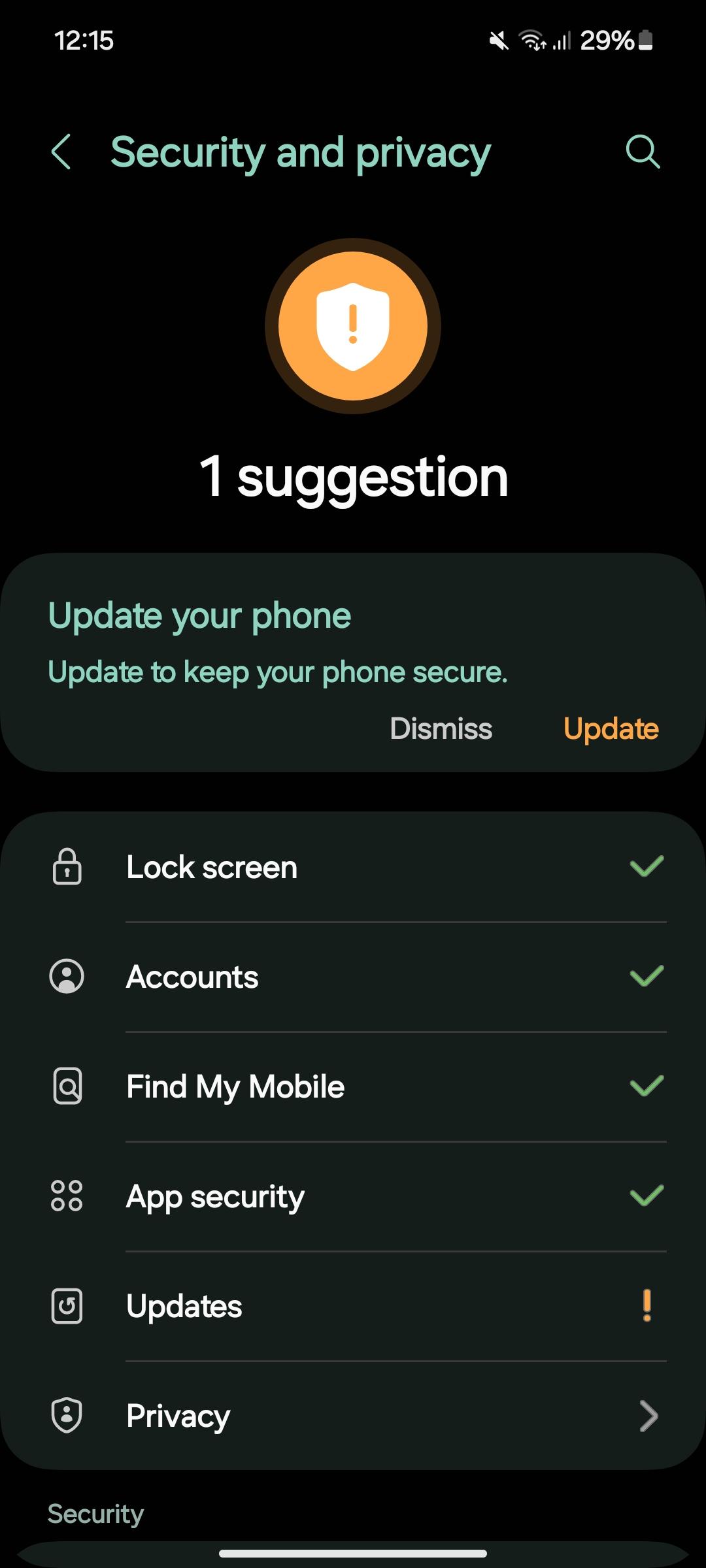Image resolution: width=706 pixels, height=1568 pixels.
Task: Open the Accounts row
Action: (x=353, y=977)
